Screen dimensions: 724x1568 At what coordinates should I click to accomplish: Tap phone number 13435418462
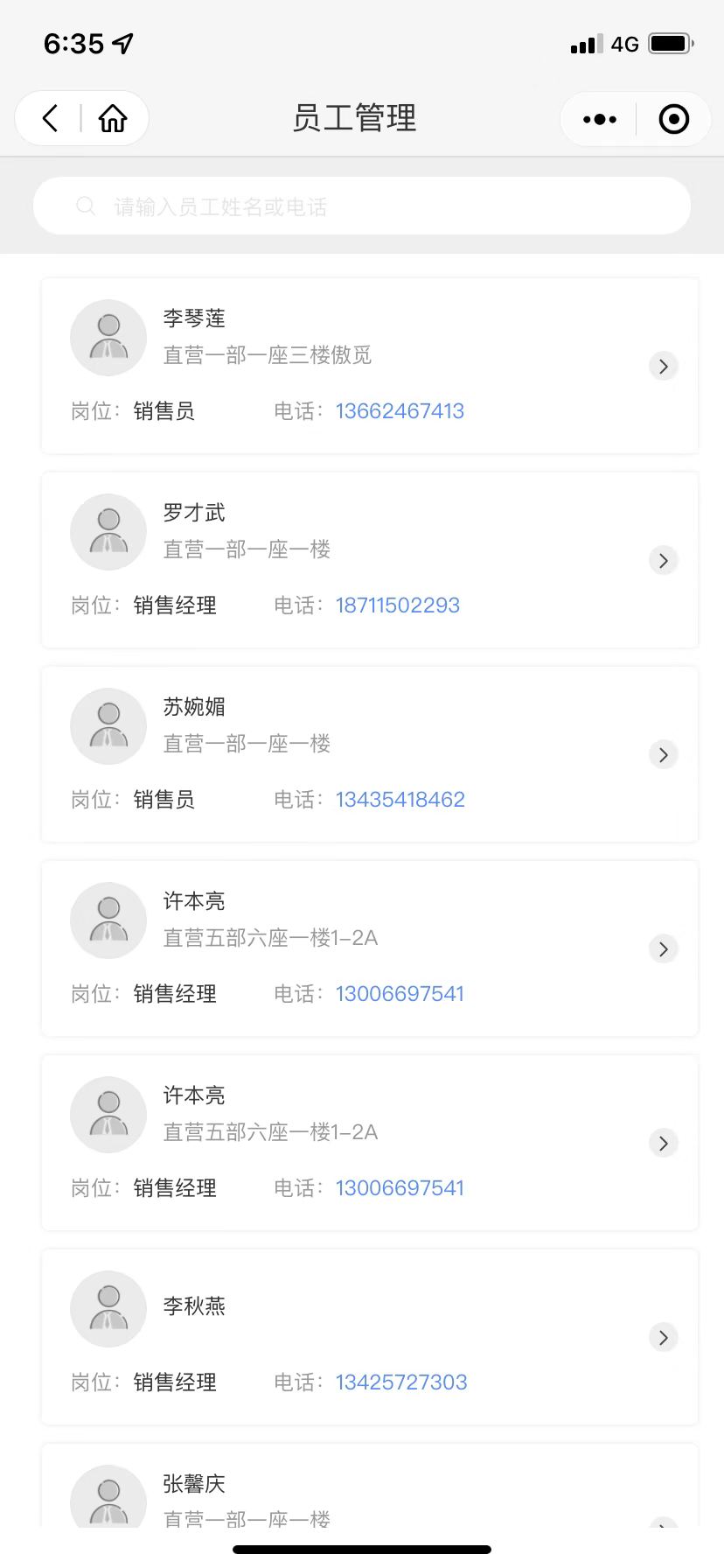[400, 800]
